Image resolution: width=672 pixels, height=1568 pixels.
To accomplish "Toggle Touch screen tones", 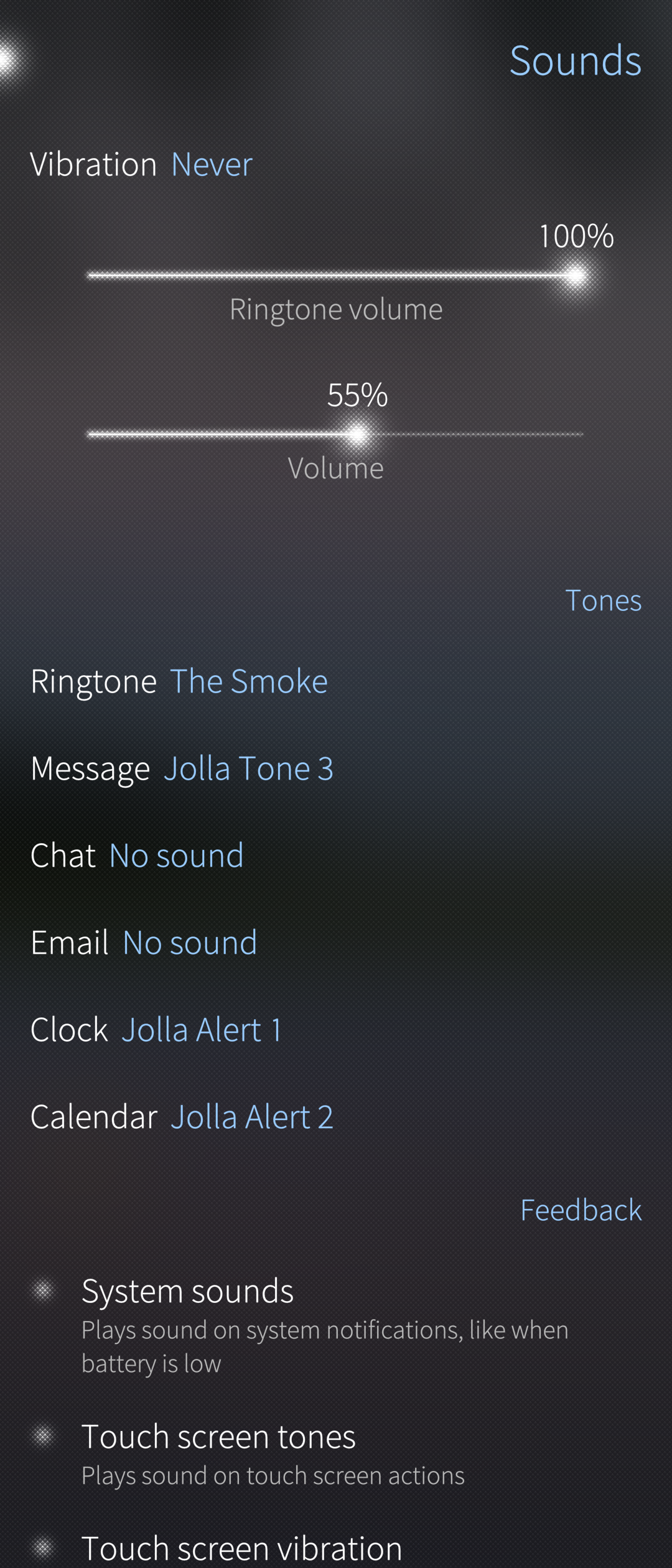I will click(x=218, y=1437).
